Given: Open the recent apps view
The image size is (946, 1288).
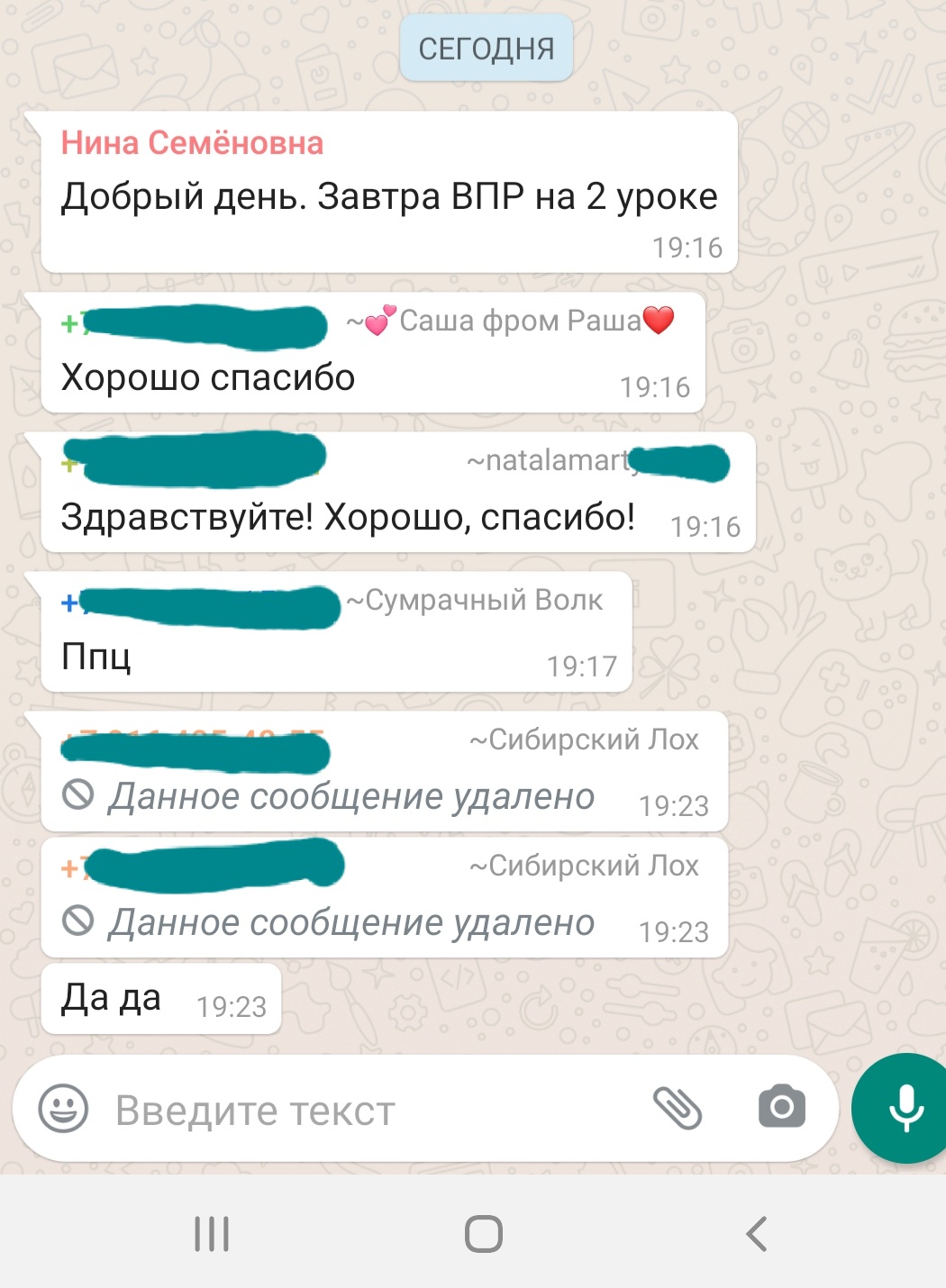Looking at the screenshot, I should click(212, 1233).
